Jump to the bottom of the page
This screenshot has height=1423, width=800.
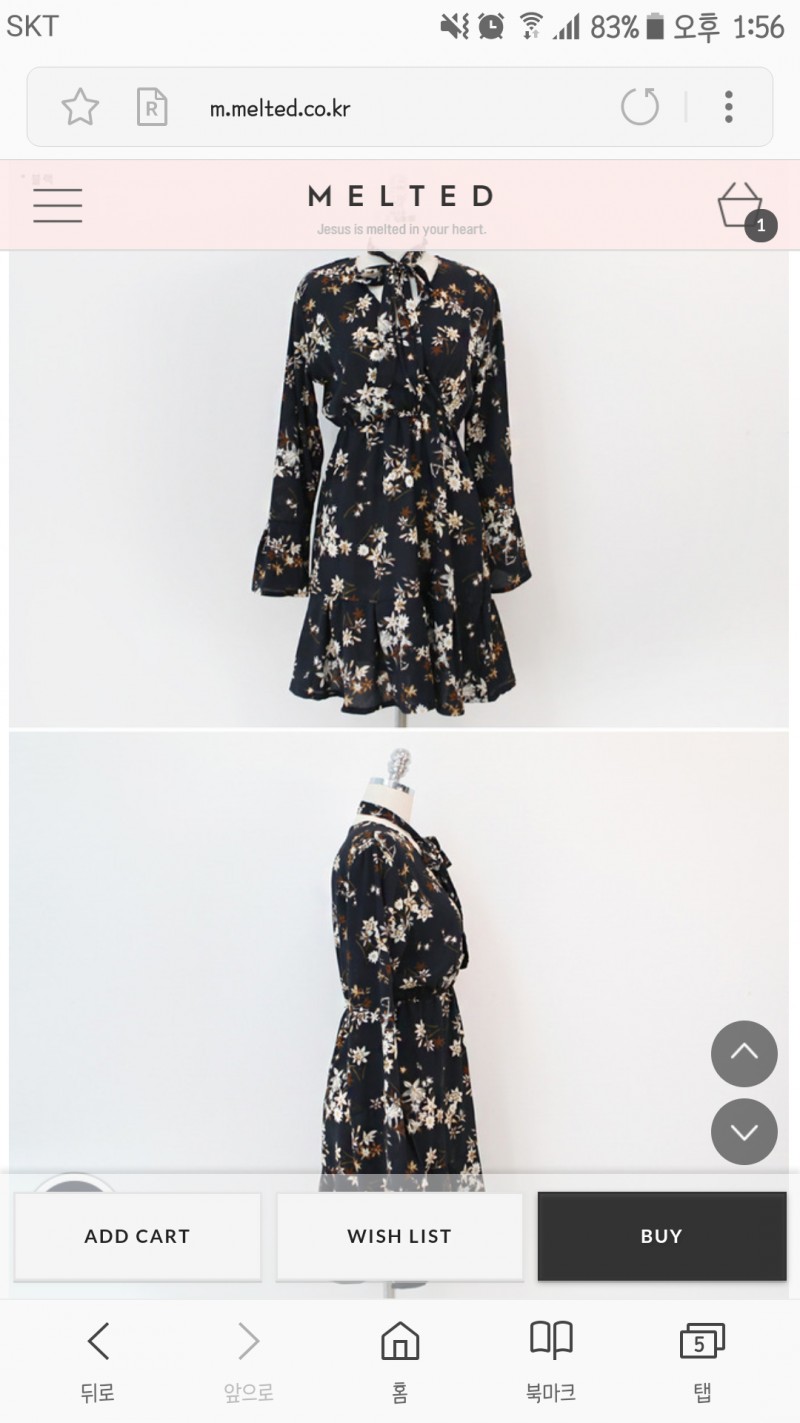(x=744, y=1131)
